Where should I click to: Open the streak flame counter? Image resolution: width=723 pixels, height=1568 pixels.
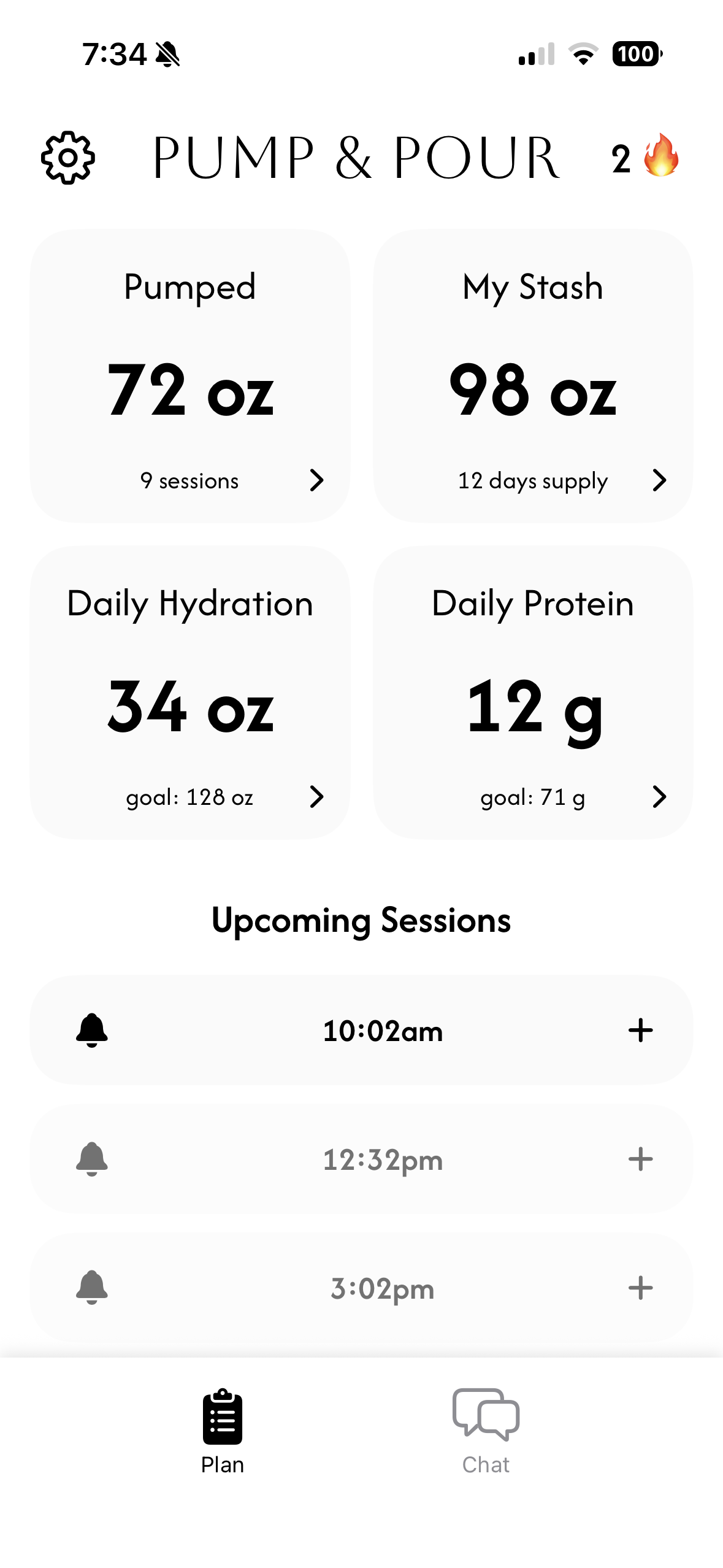point(646,156)
